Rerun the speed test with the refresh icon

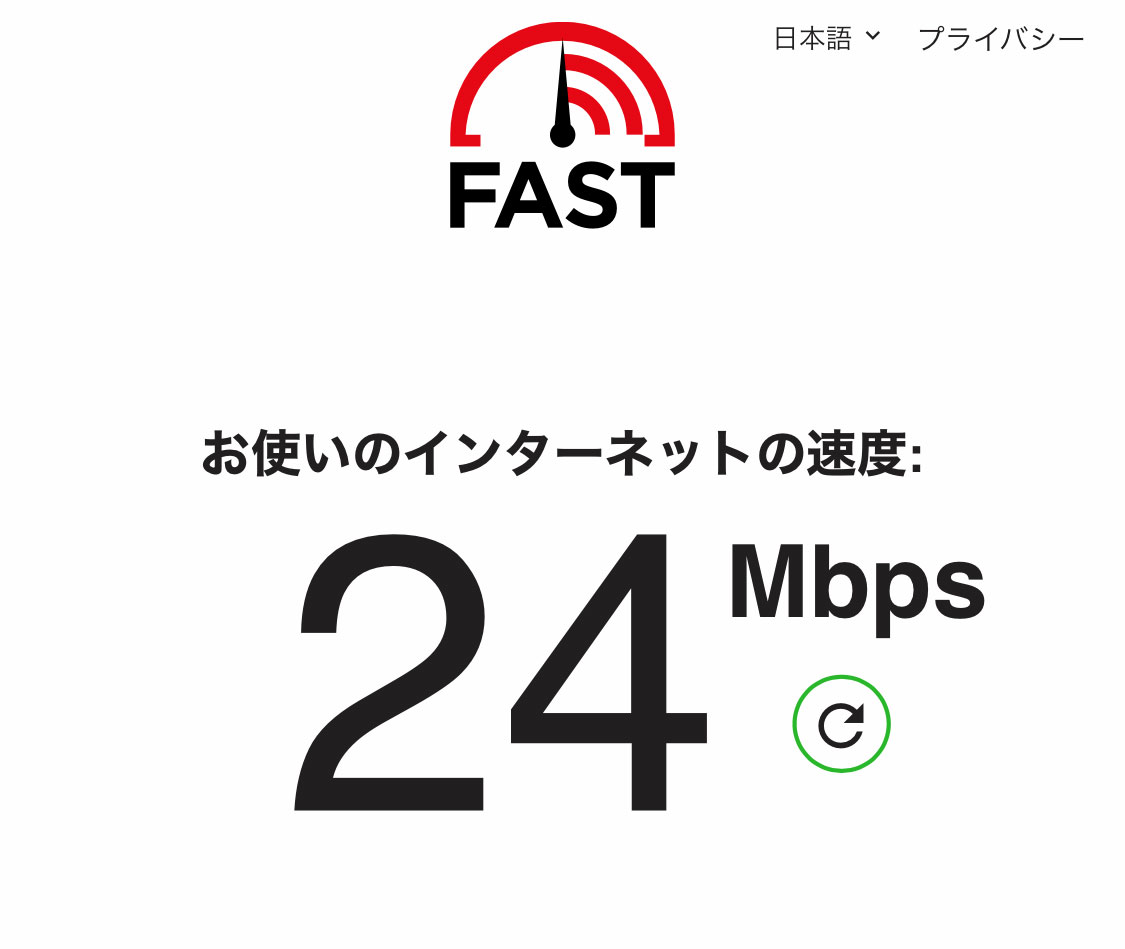coord(841,723)
